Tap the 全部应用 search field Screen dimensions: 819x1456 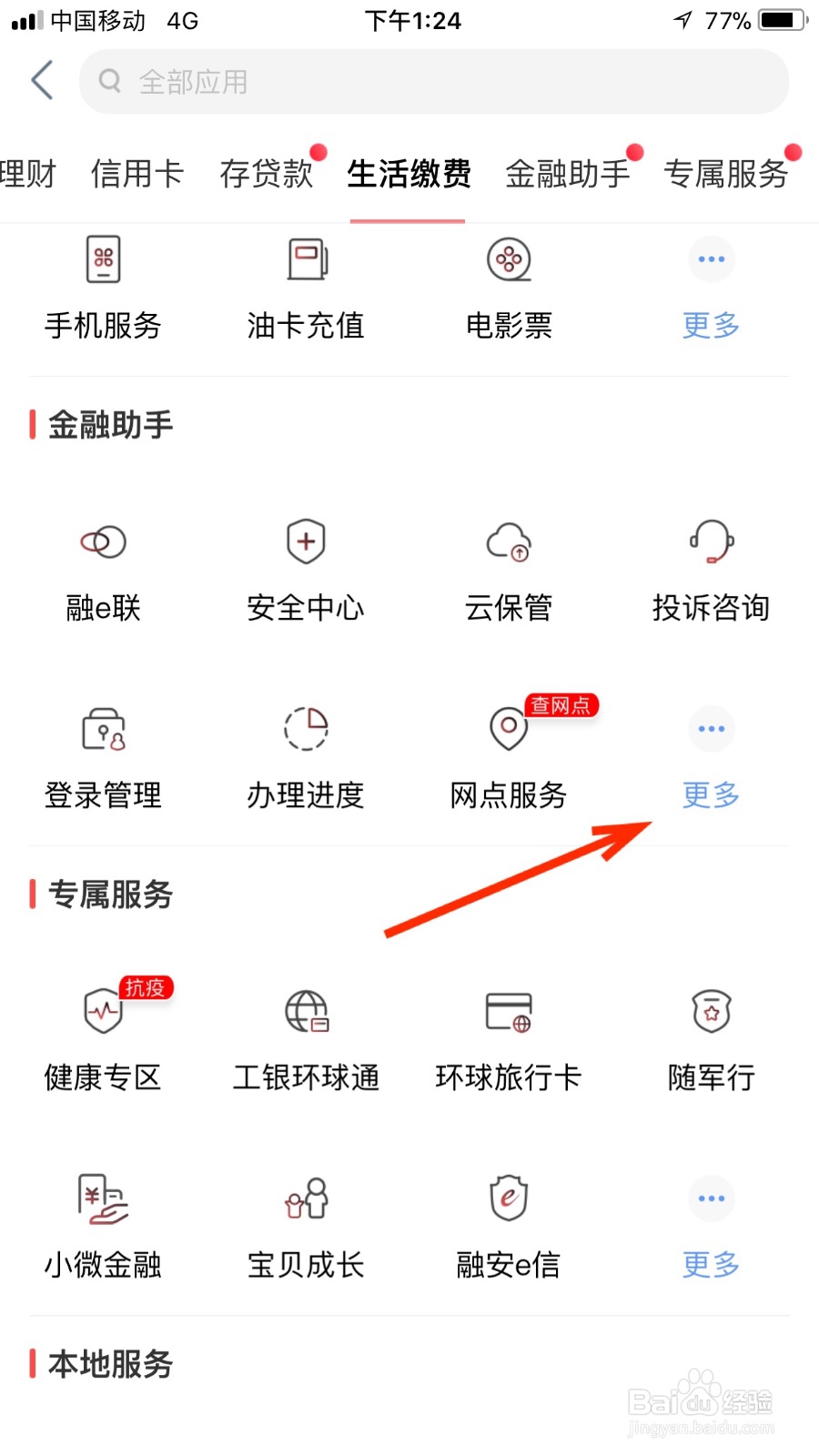(432, 81)
